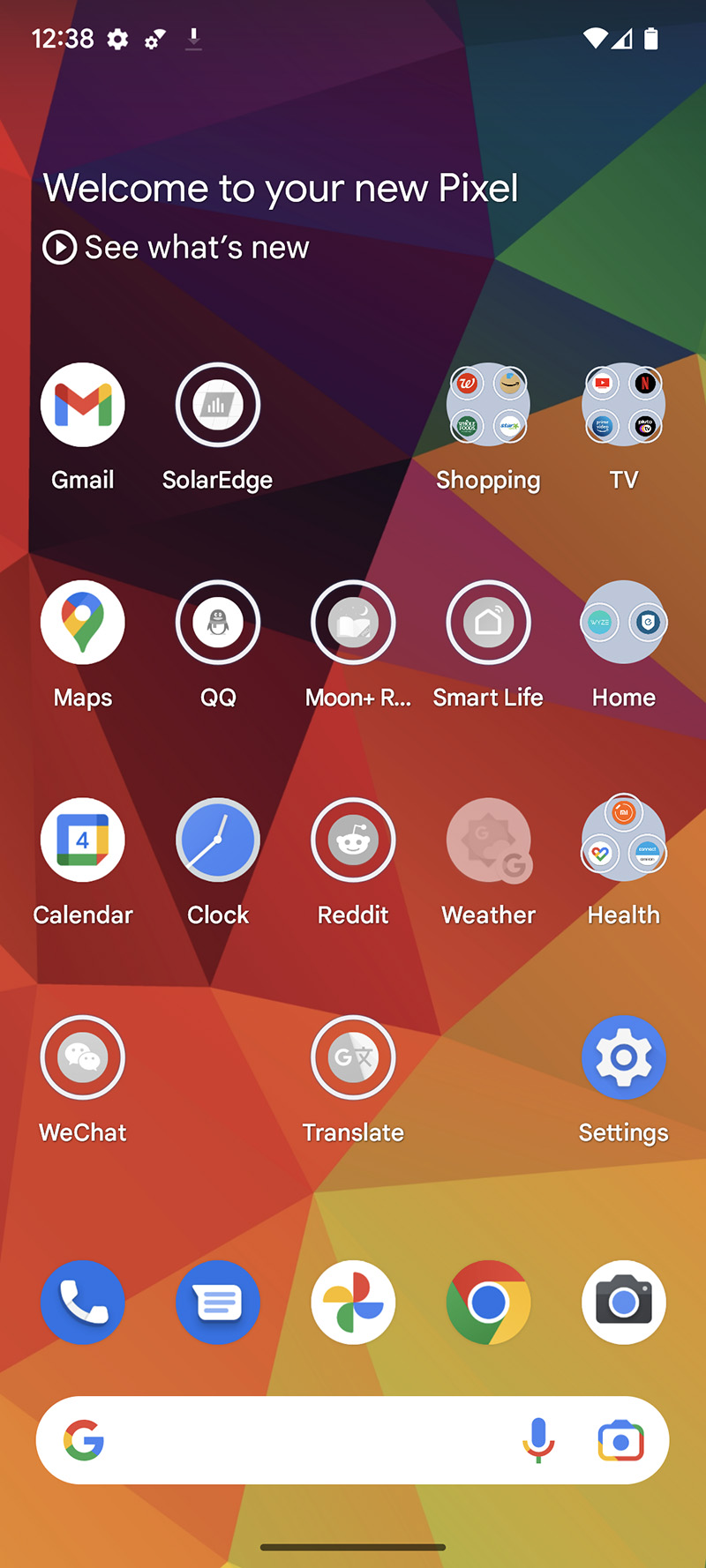This screenshot has height=1568, width=706.
Task: Open Google Translate
Action: click(x=353, y=1057)
